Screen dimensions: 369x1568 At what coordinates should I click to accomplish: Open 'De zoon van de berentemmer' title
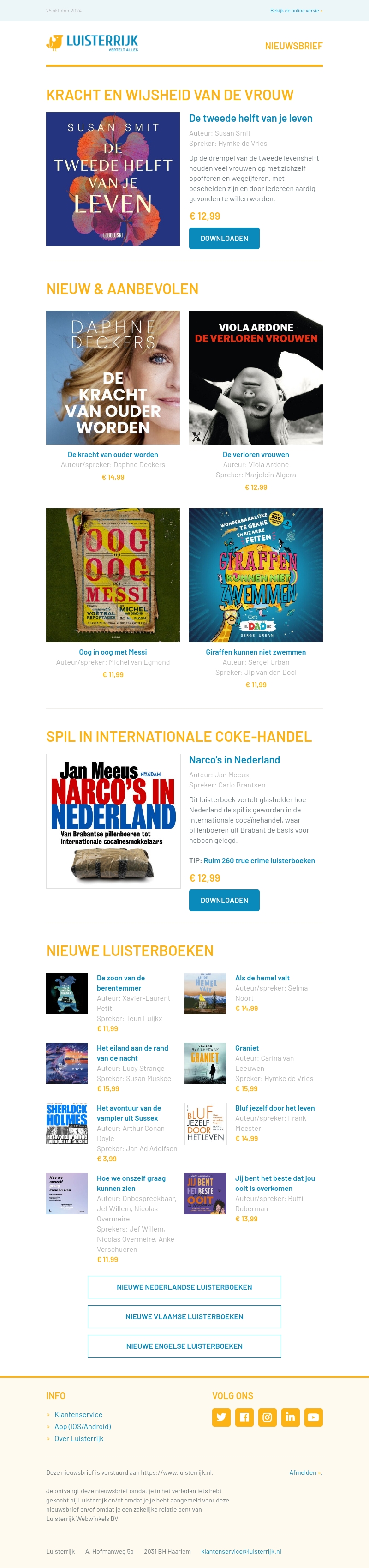[120, 982]
